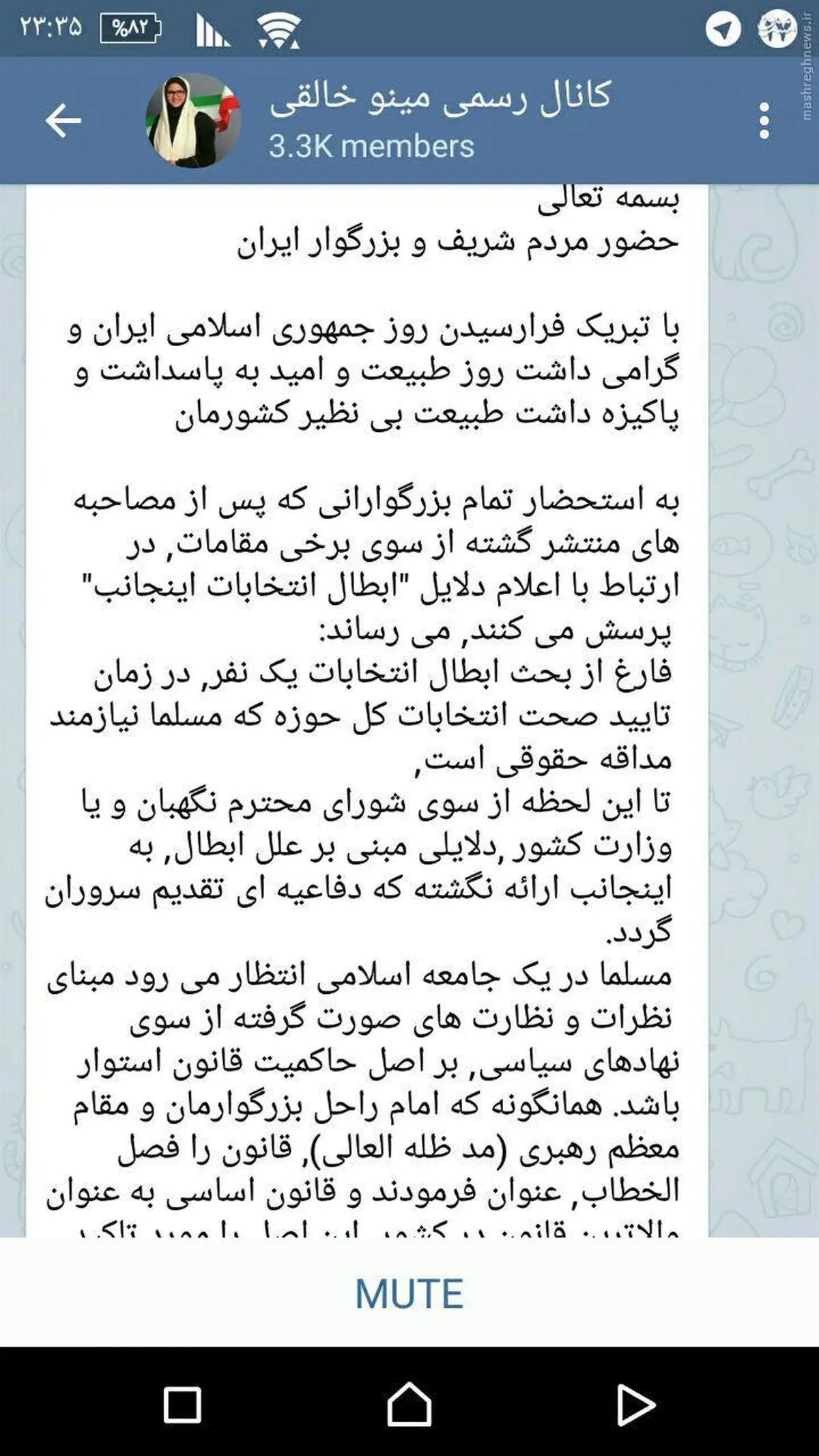This screenshot has width=819, height=1456.
Task: Go back using the header arrow
Action: 63,121
